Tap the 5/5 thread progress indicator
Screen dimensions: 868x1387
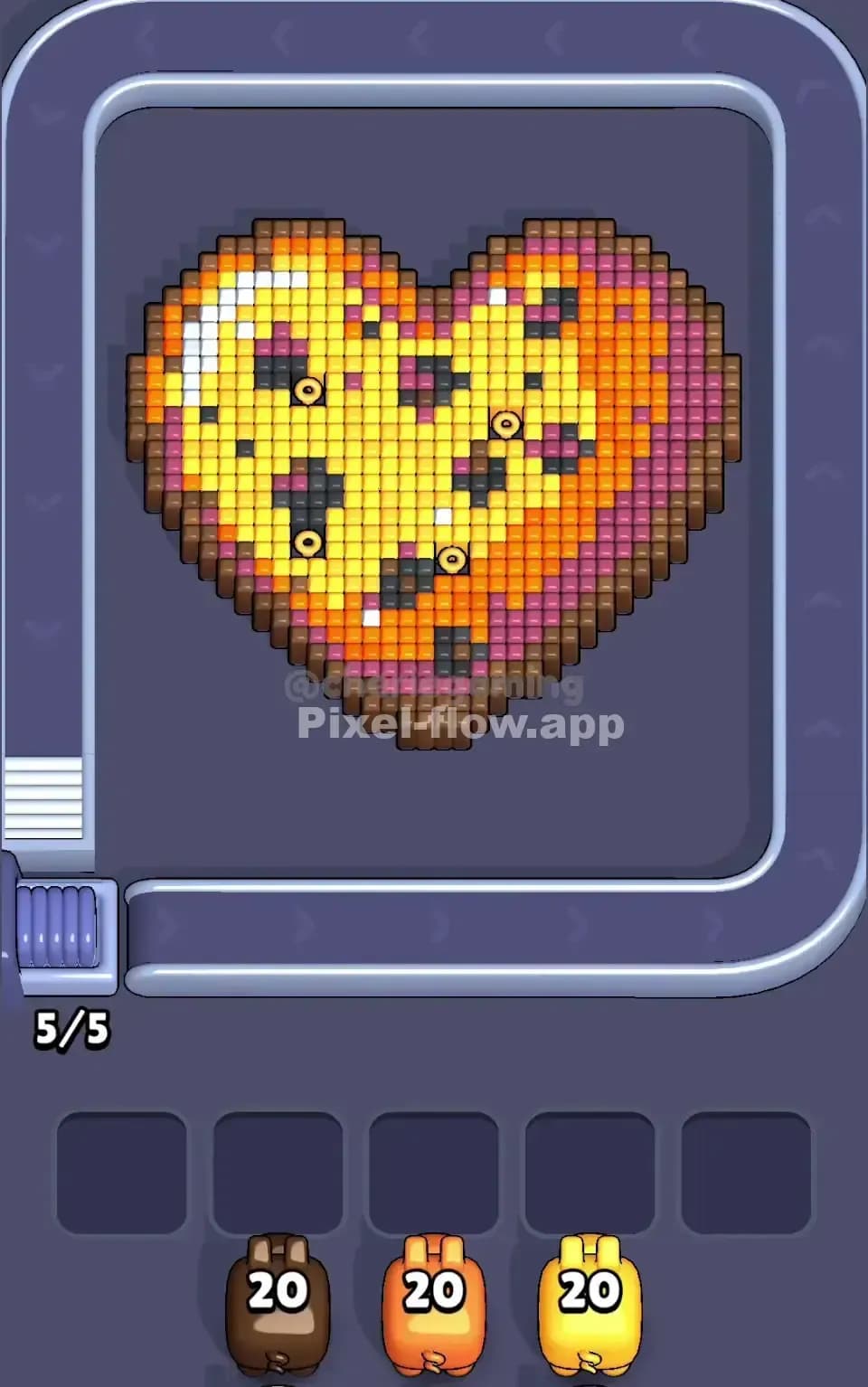click(72, 1026)
